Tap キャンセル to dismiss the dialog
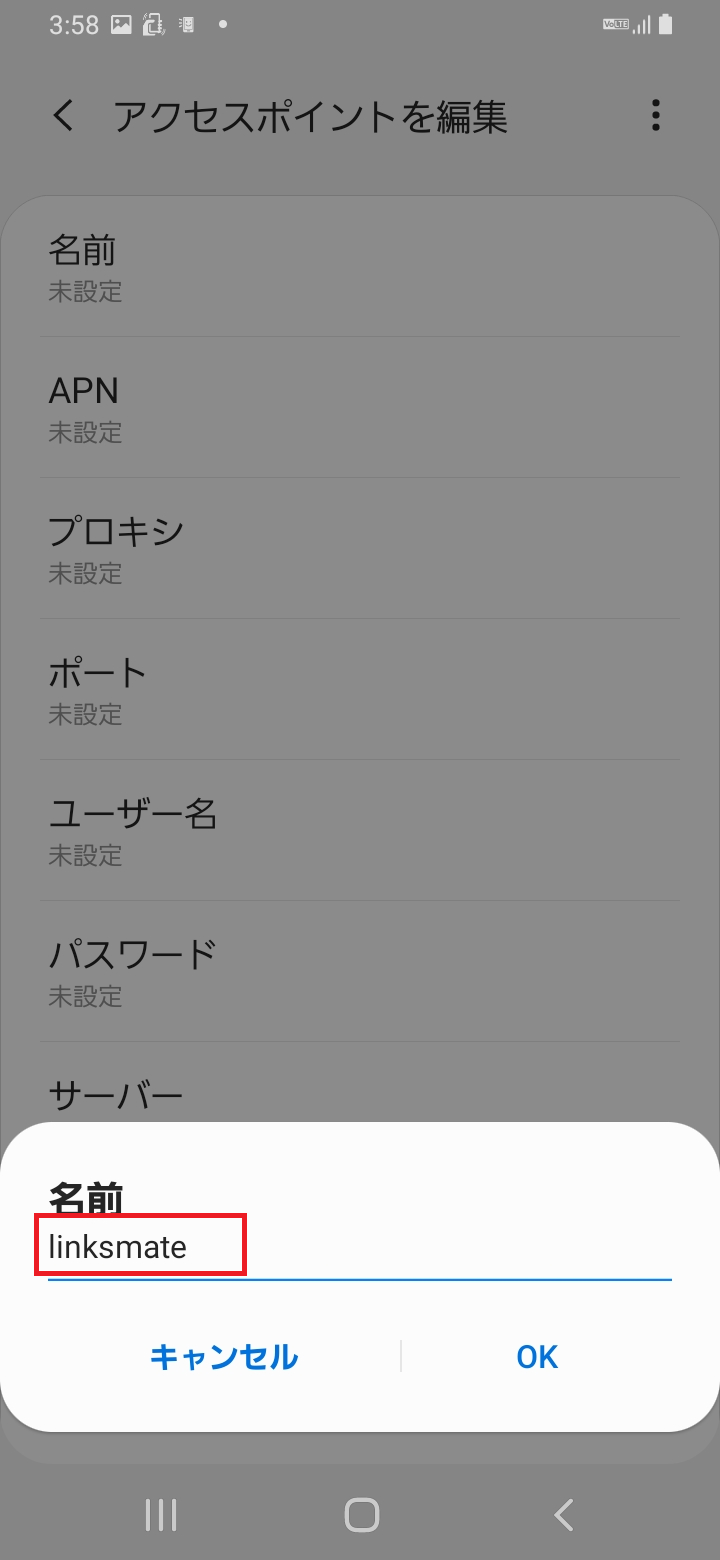This screenshot has width=720, height=1560. [x=223, y=1357]
